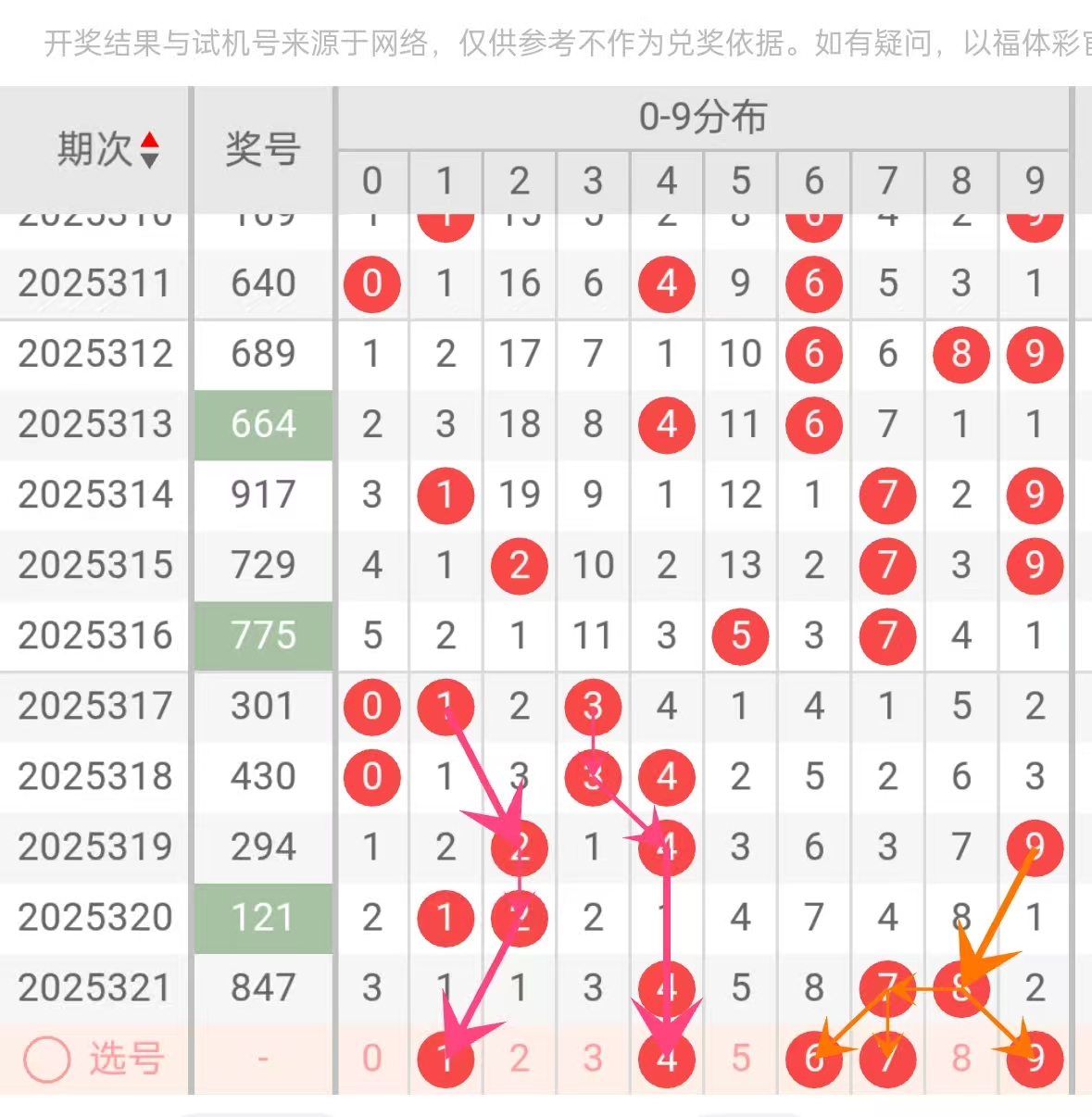The height and width of the screenshot is (1117, 1092).
Task: Deselect number 1 in the 选号 row
Action: coord(446,1059)
